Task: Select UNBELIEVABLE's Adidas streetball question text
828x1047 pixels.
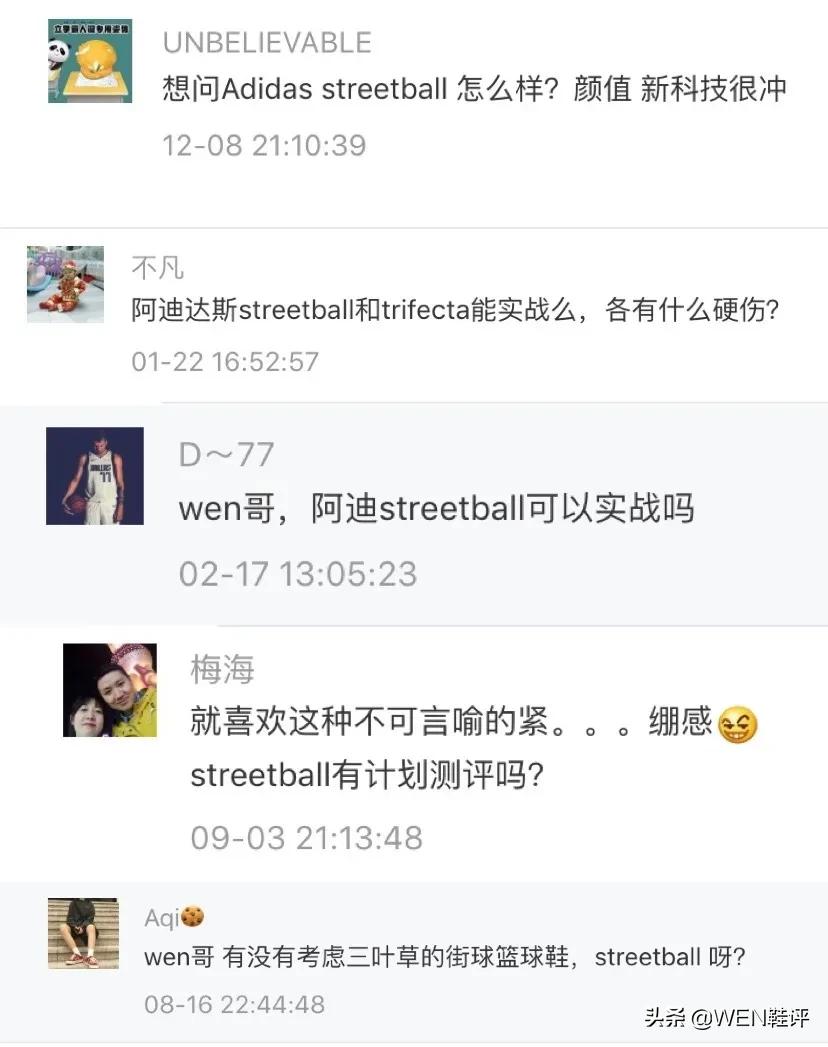Action: coord(478,88)
